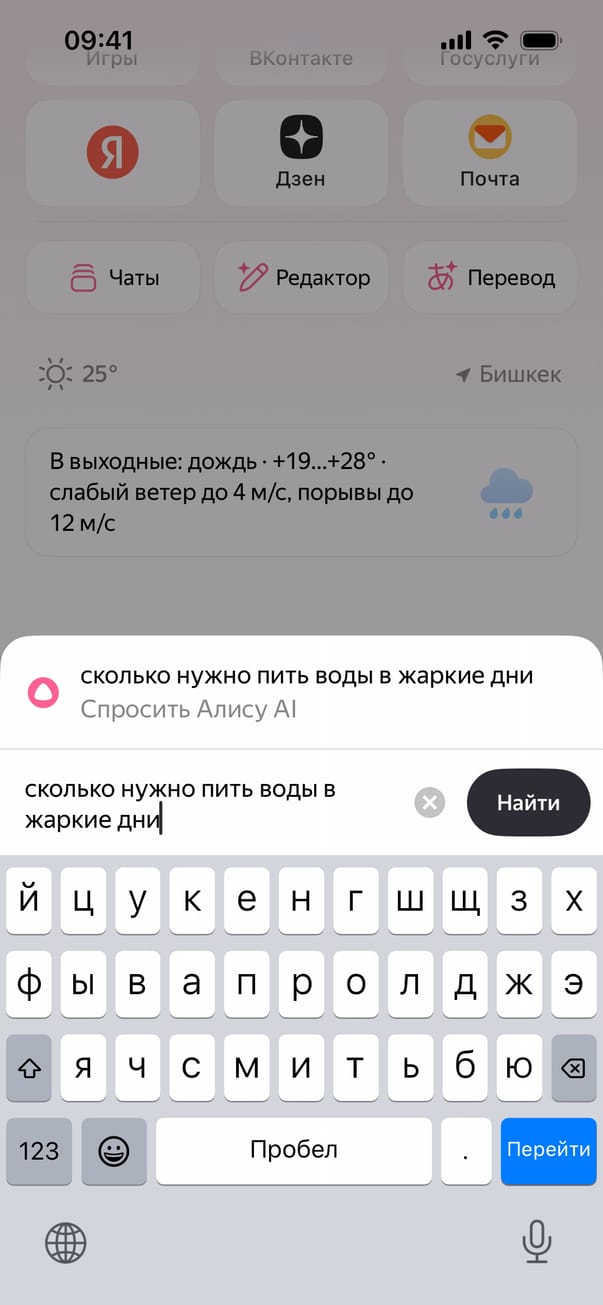This screenshot has height=1305, width=603.
Task: Ask Алиса AI the suggested question
Action: tap(301, 692)
